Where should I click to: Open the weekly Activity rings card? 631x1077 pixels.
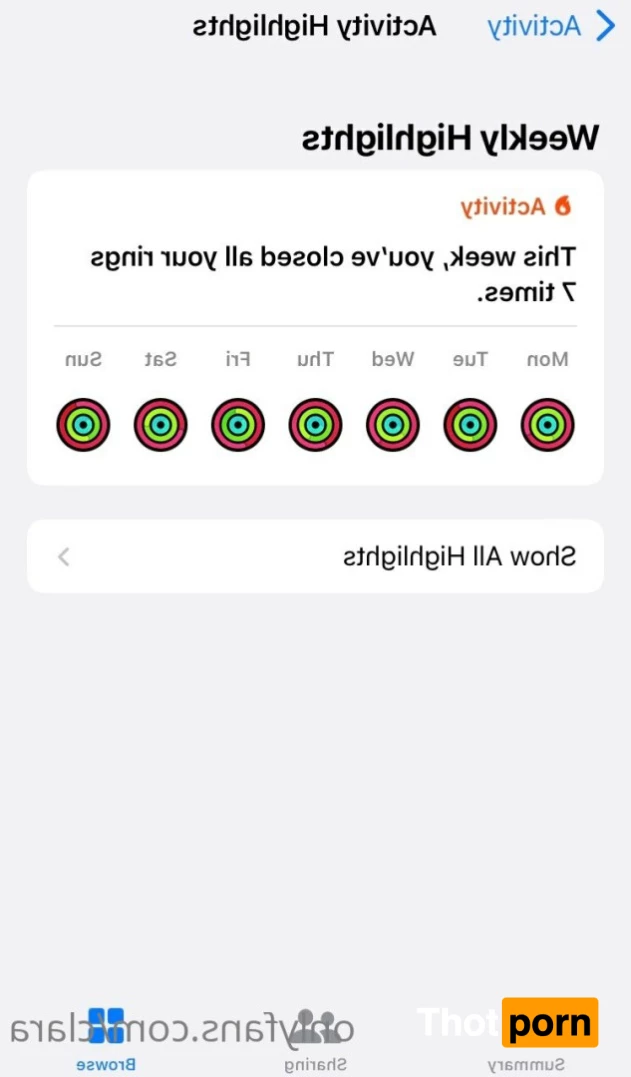coord(315,327)
